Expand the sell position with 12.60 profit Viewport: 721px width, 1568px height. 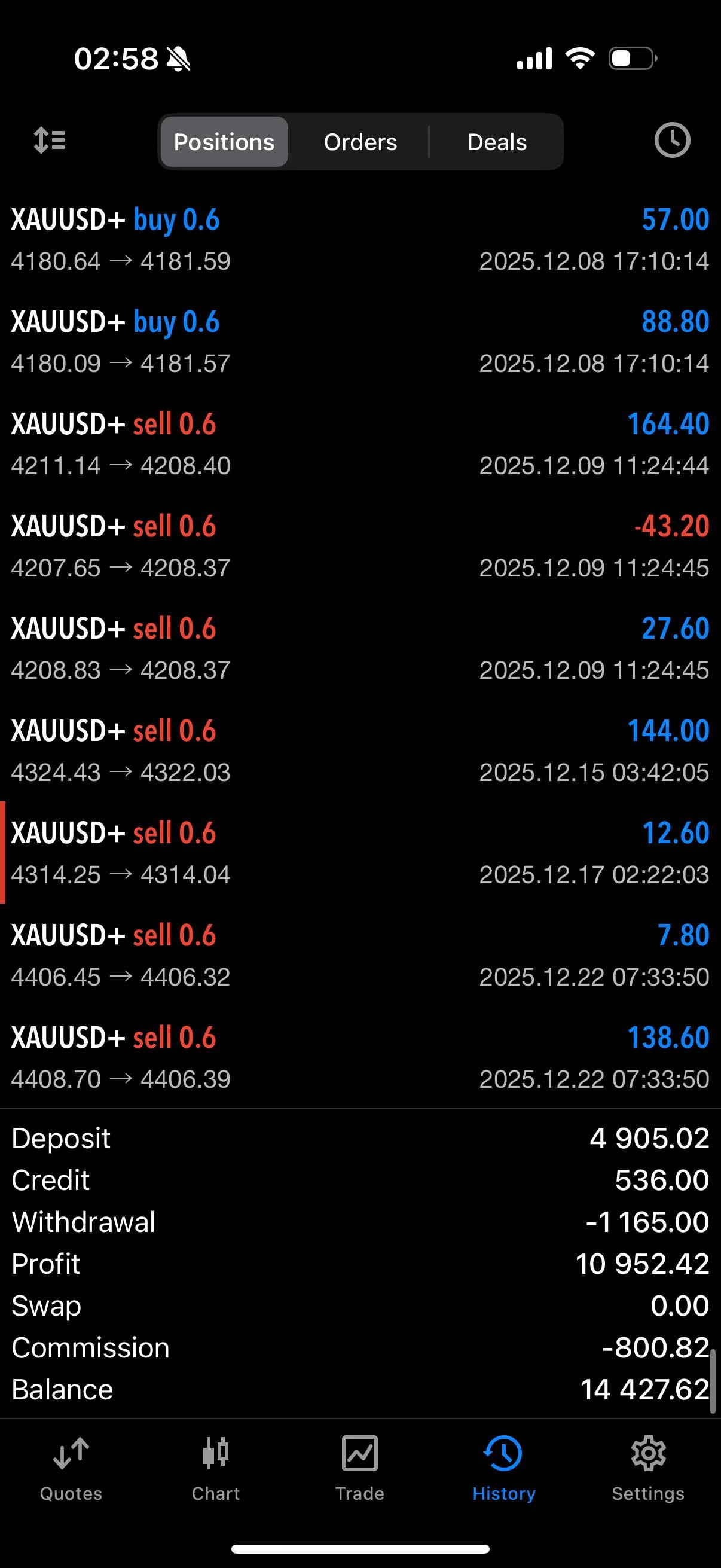coord(360,853)
